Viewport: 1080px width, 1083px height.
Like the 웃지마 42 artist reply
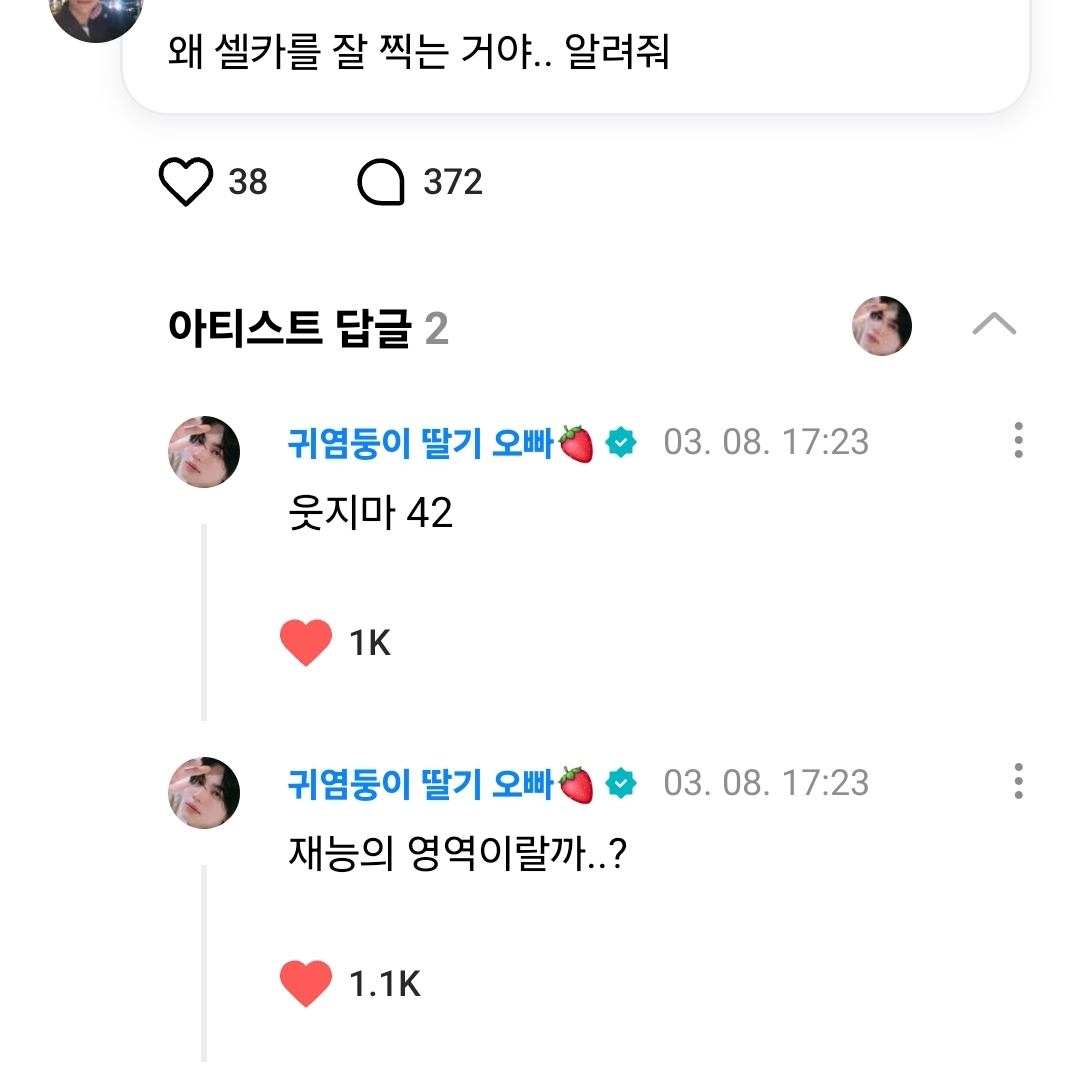[306, 643]
